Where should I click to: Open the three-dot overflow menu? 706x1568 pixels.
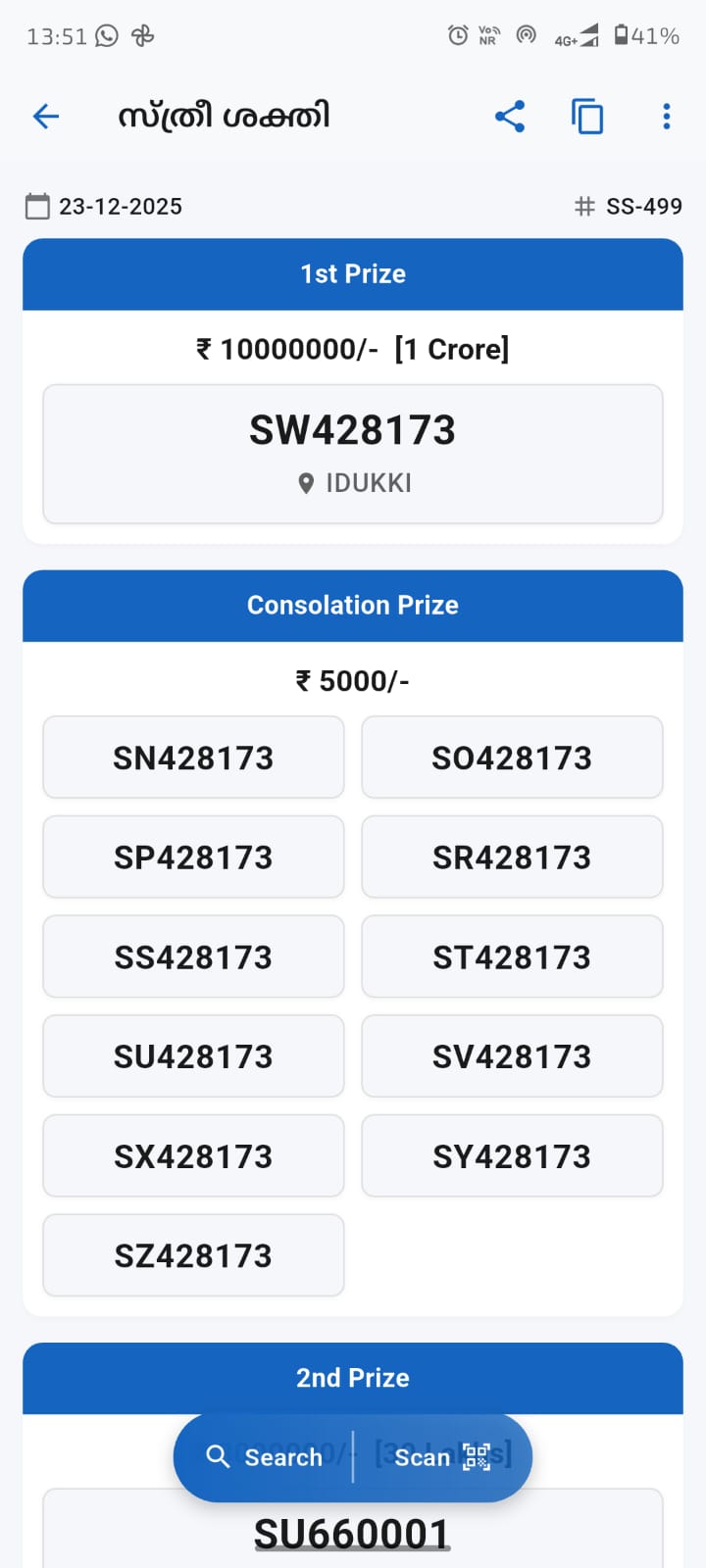click(666, 116)
